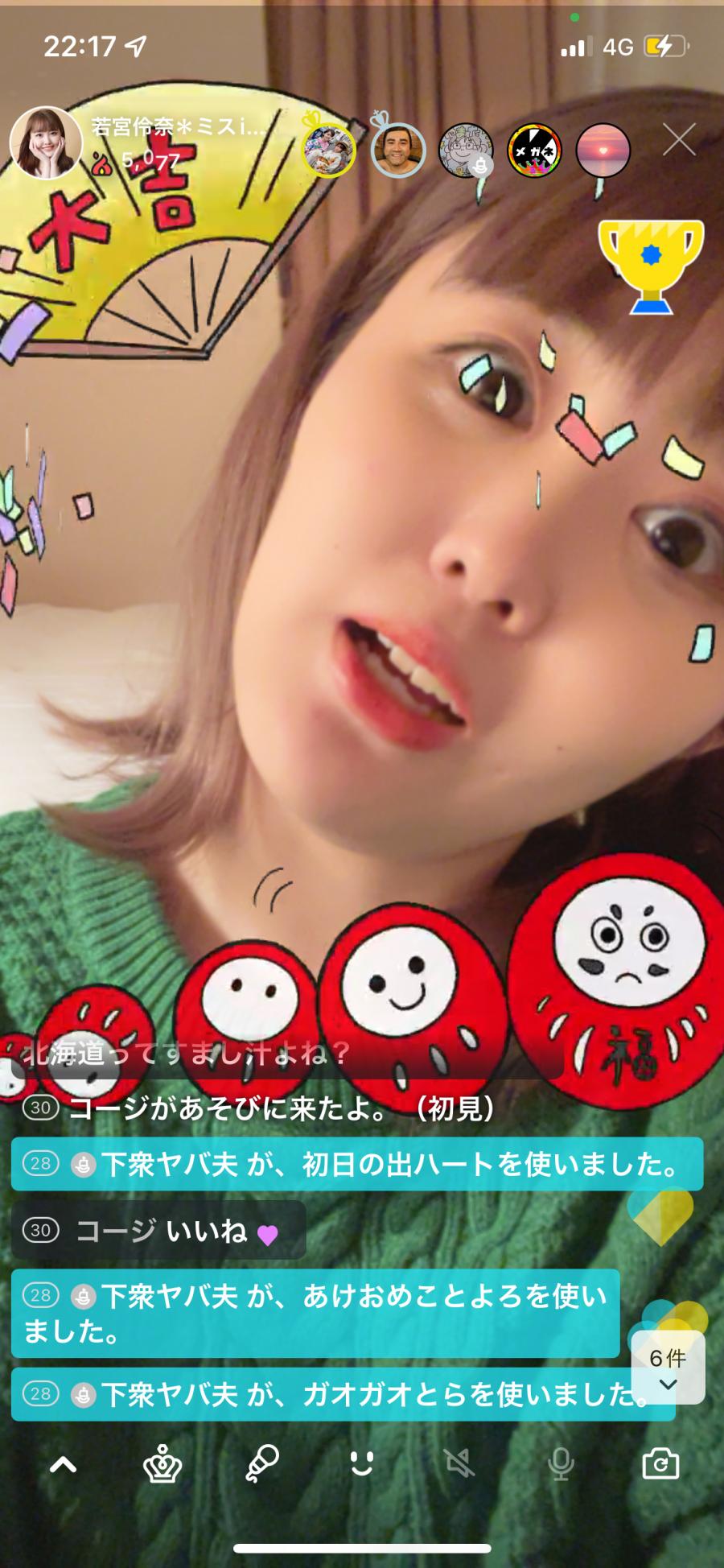The height and width of the screenshot is (1568, 724).
Task: Expand the bottom toolbar up arrow
Action: point(64,1464)
